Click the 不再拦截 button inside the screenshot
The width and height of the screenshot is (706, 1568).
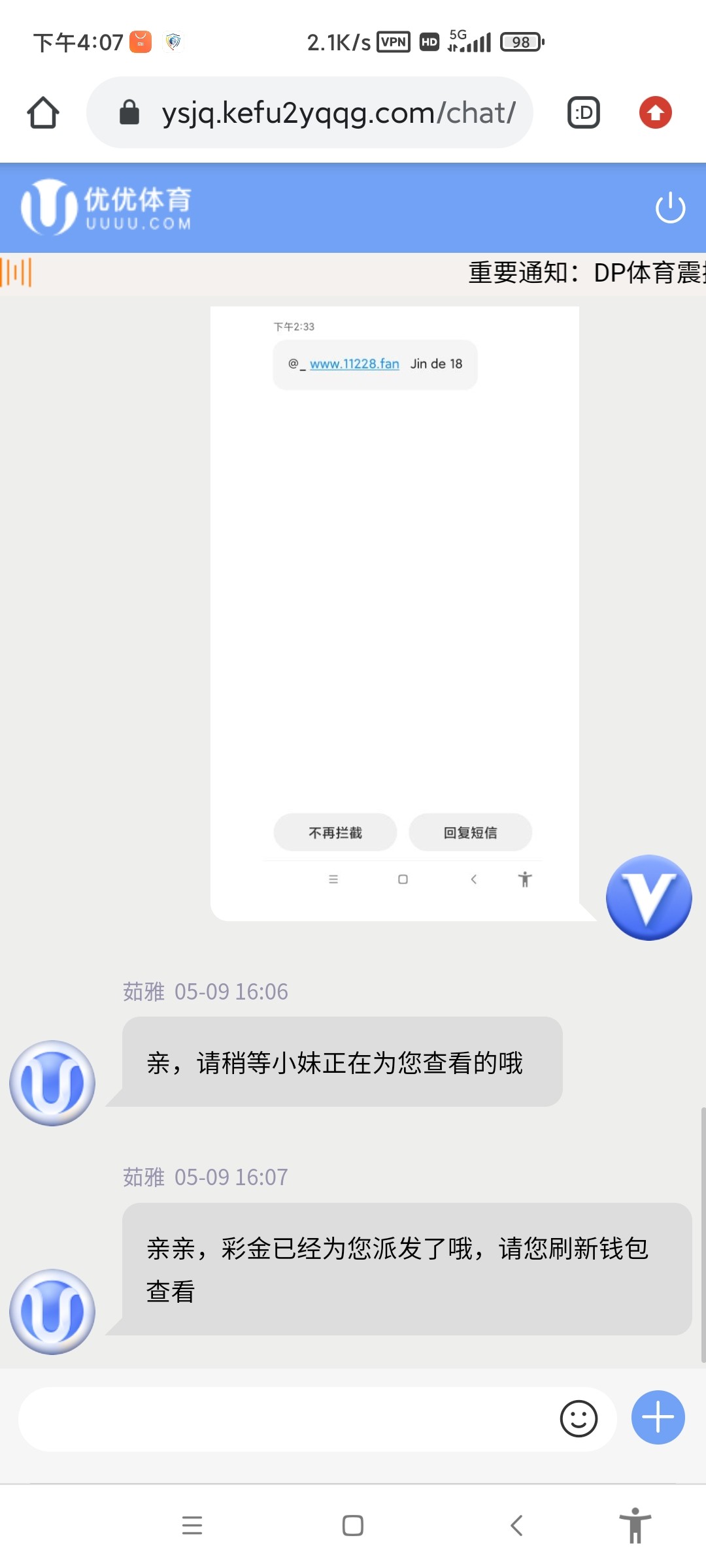pyautogui.click(x=334, y=832)
